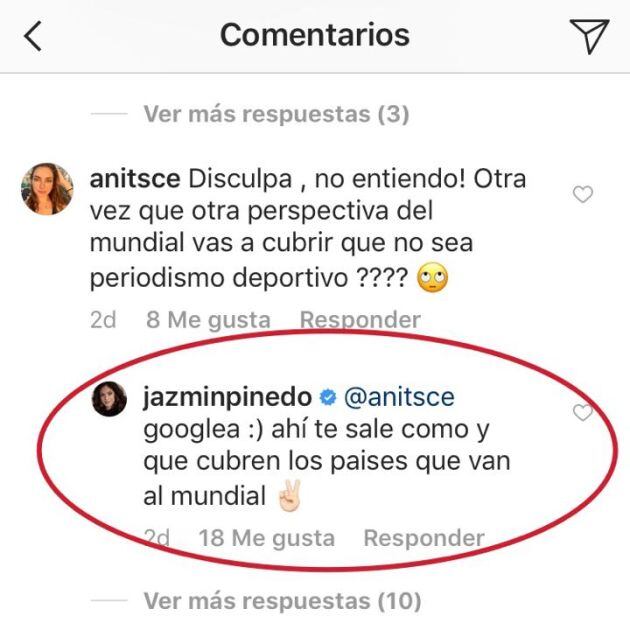The height and width of the screenshot is (627, 630).
Task: Like jazminpinedo's reply
Action: (x=583, y=412)
